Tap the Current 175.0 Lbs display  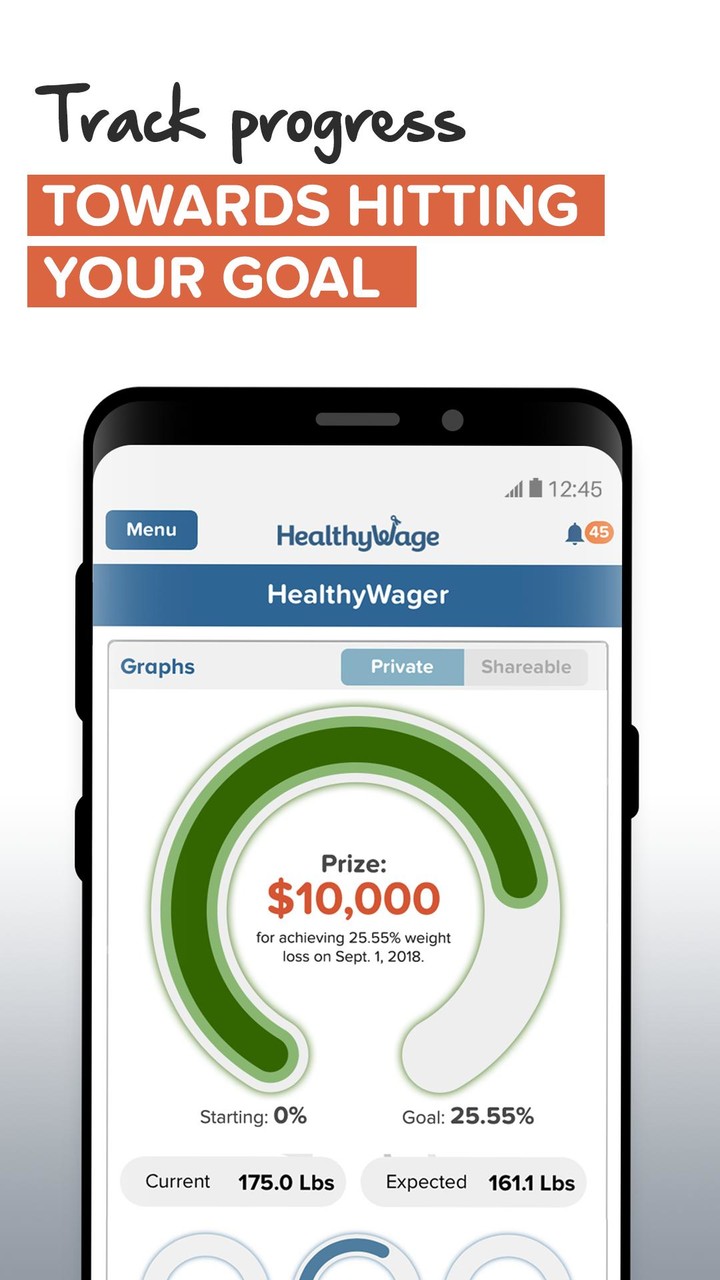coord(232,1181)
